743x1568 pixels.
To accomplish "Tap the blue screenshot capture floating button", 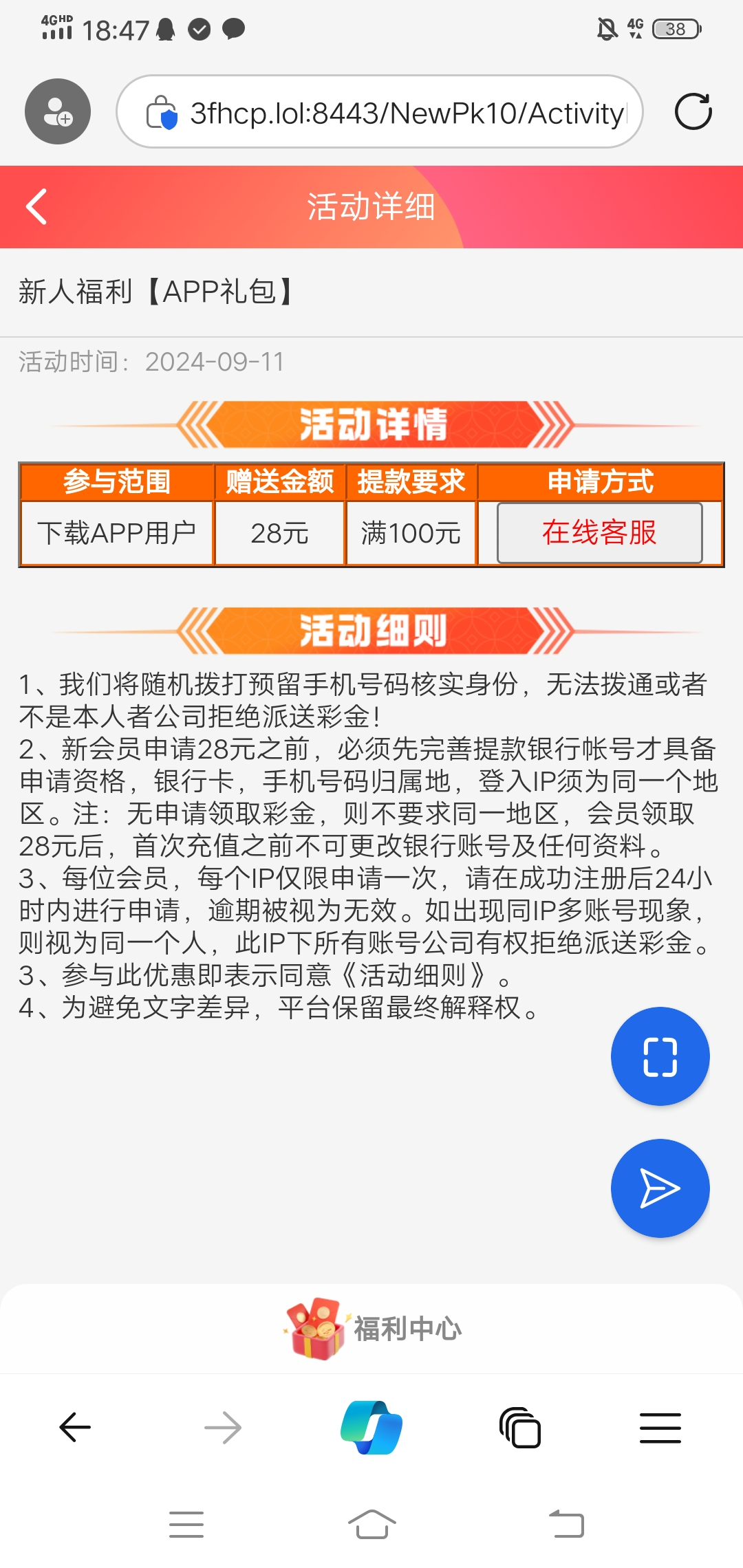I will (x=660, y=1056).
